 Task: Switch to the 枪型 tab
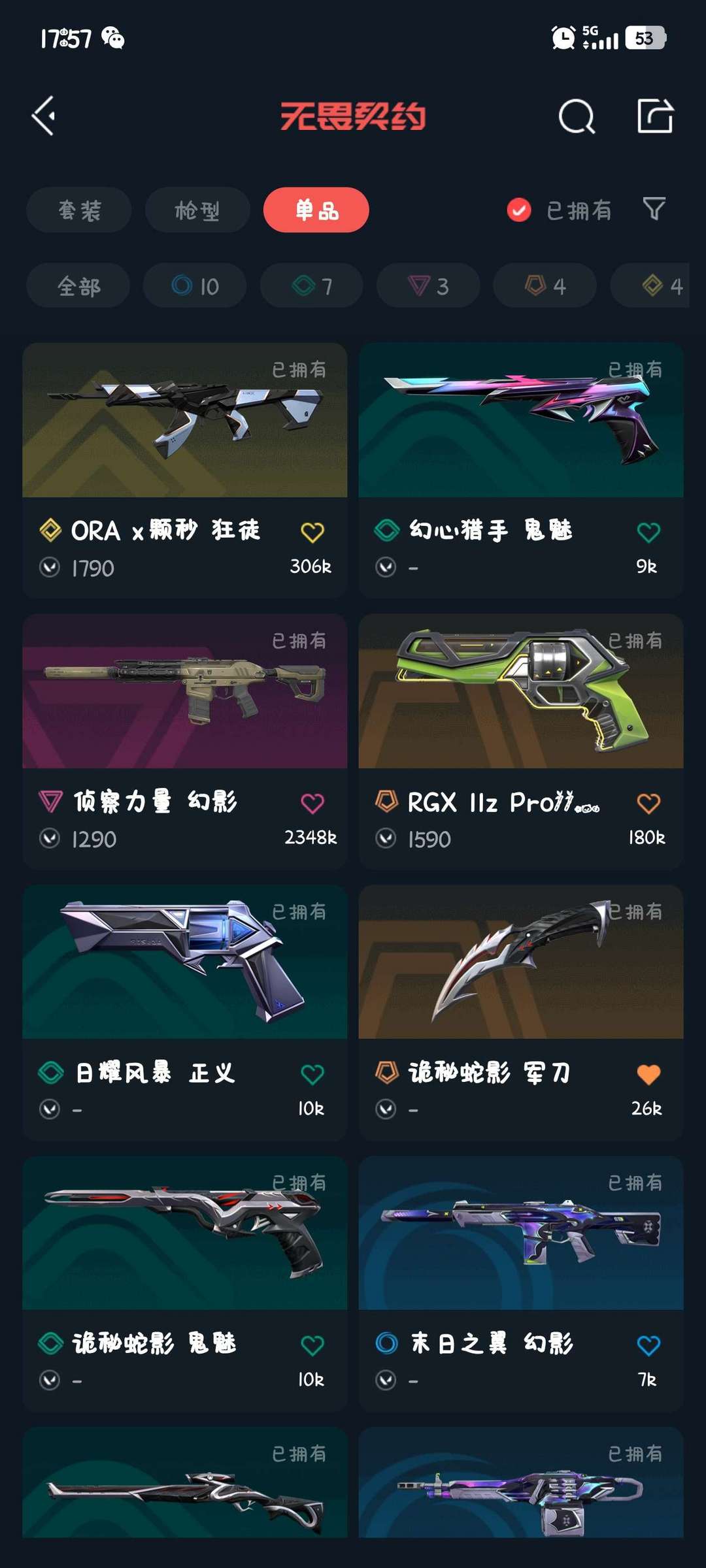click(197, 210)
